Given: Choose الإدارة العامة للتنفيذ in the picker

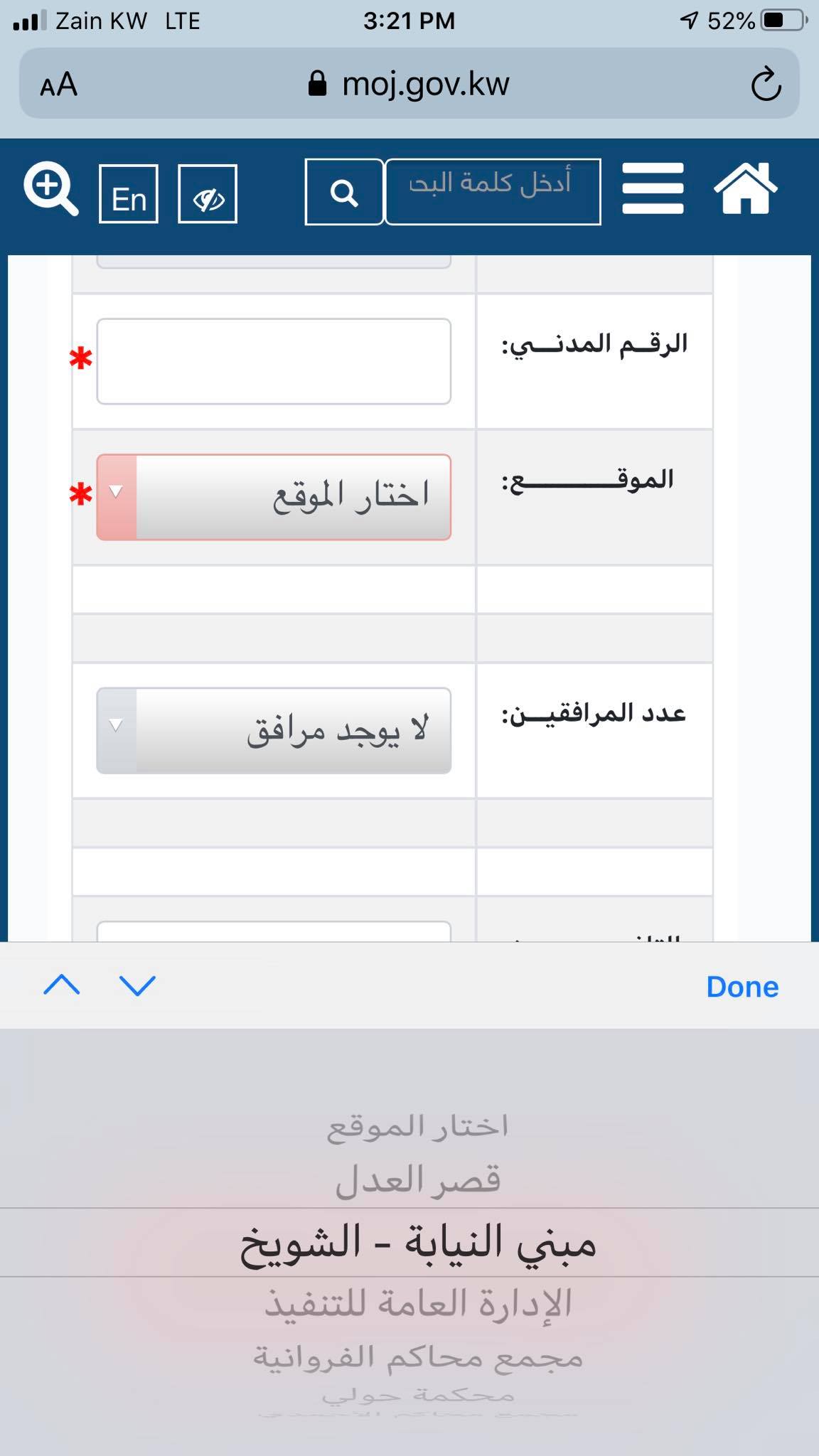Looking at the screenshot, I should click(418, 1303).
